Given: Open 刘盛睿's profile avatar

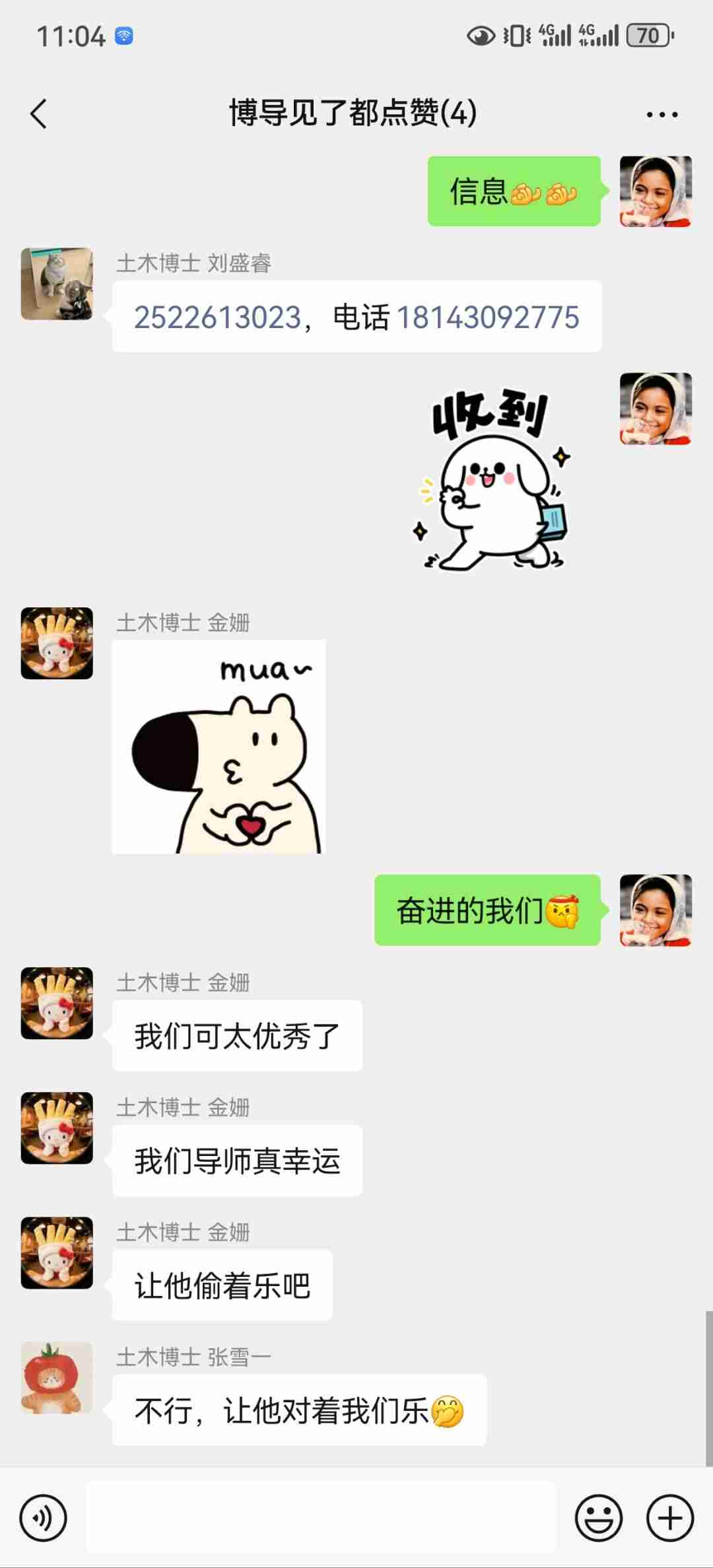Looking at the screenshot, I should tap(57, 284).
